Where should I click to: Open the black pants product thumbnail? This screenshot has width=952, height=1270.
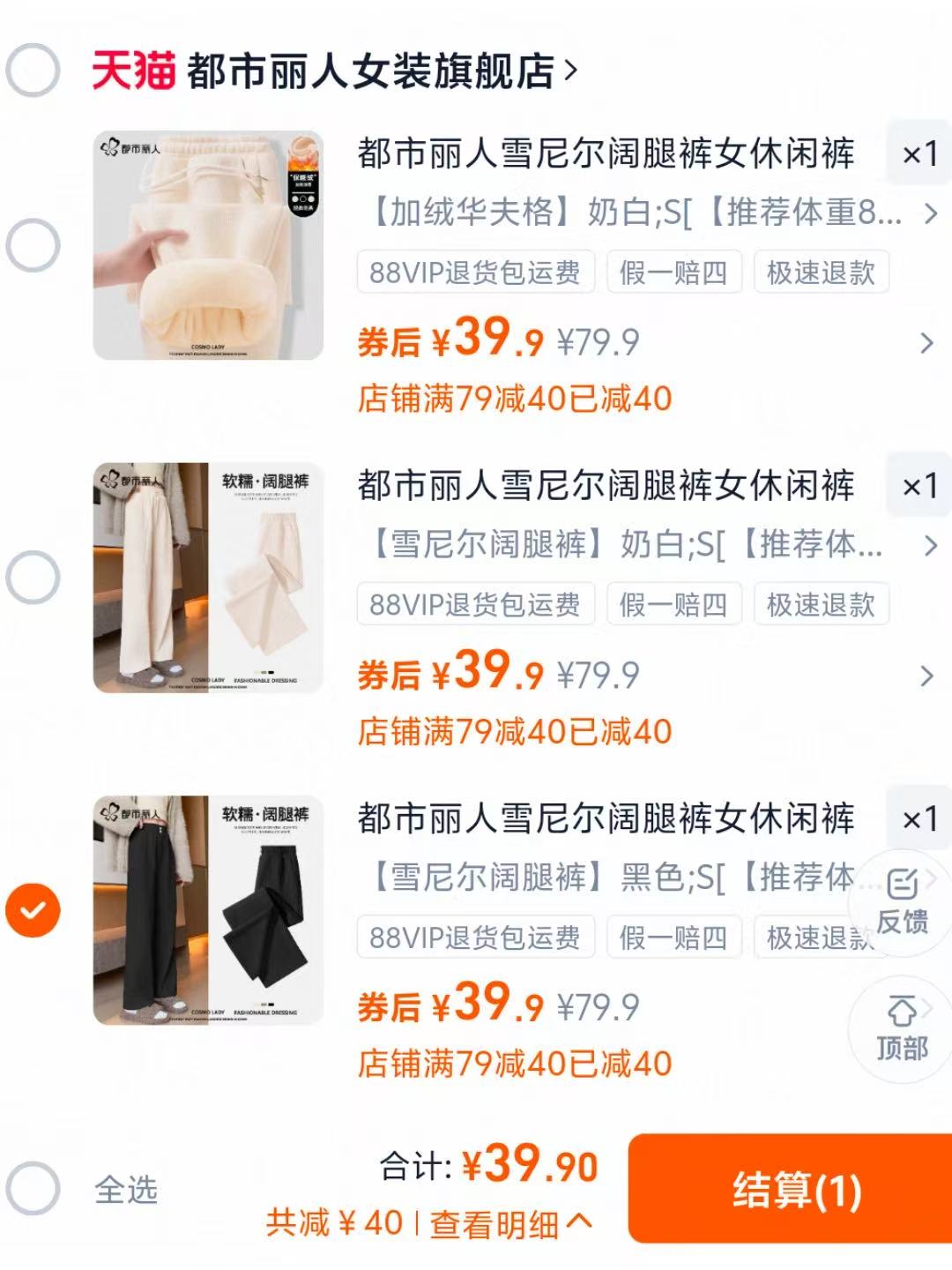tap(207, 908)
